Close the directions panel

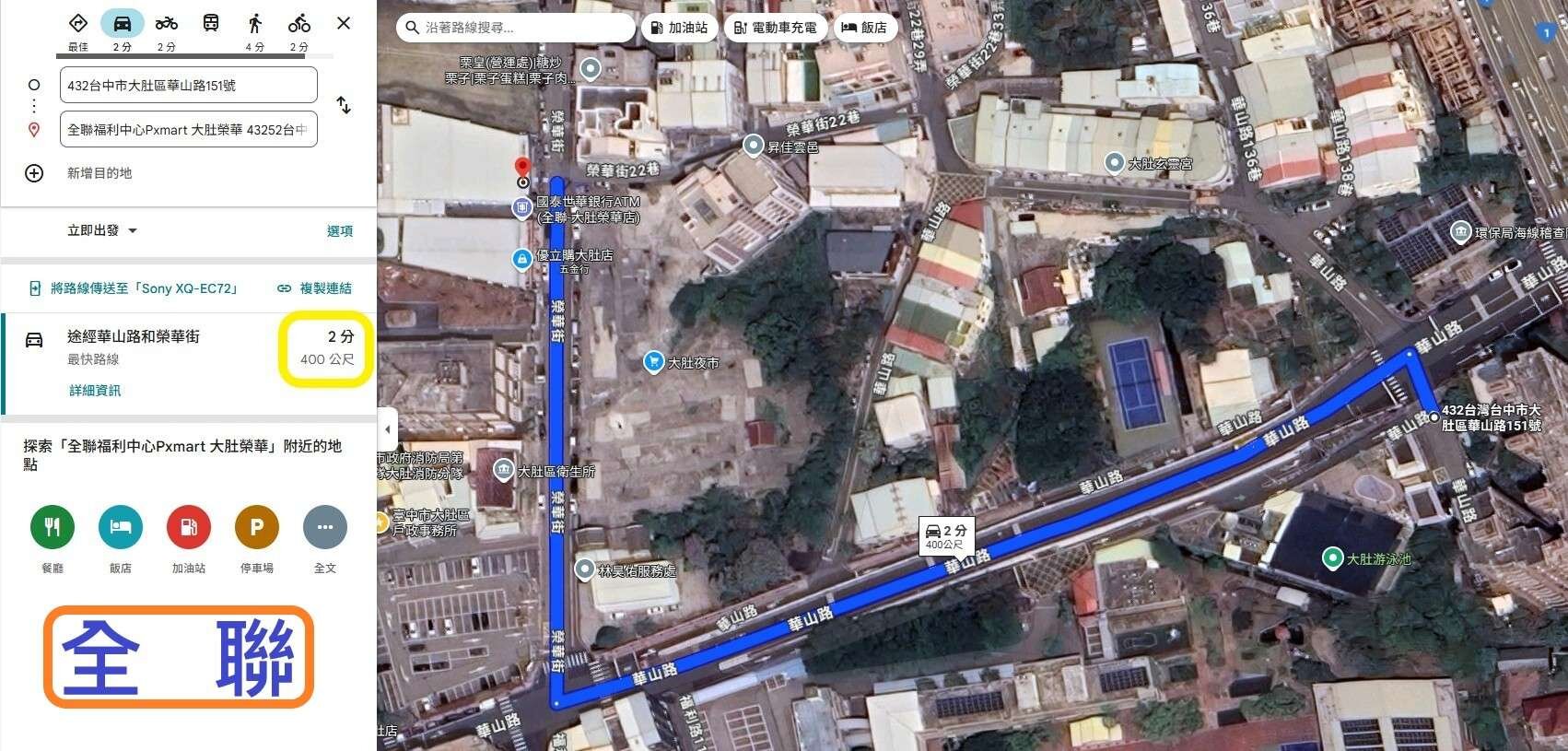344,23
